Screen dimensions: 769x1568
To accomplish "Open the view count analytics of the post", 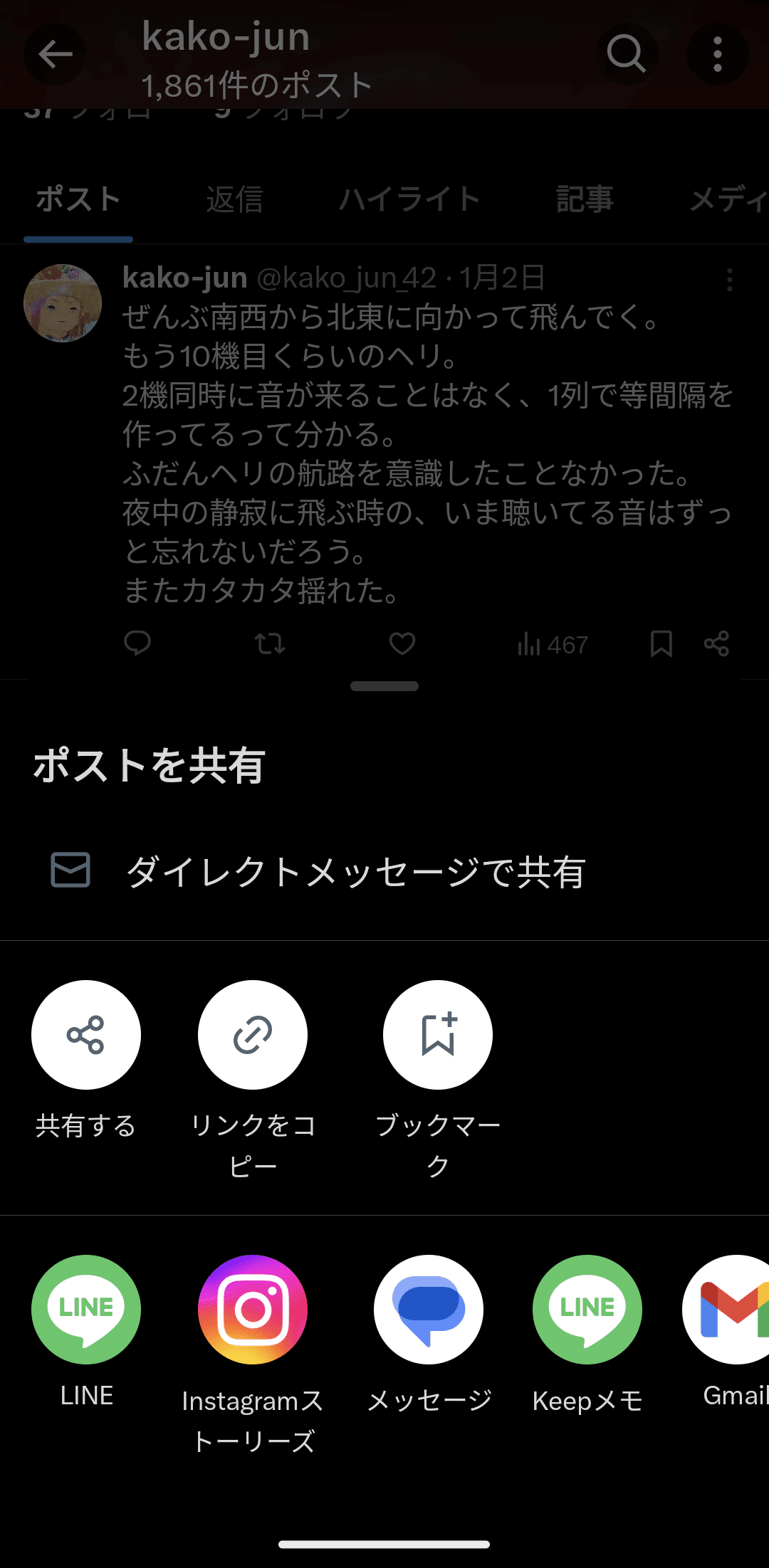I will pyautogui.click(x=552, y=644).
